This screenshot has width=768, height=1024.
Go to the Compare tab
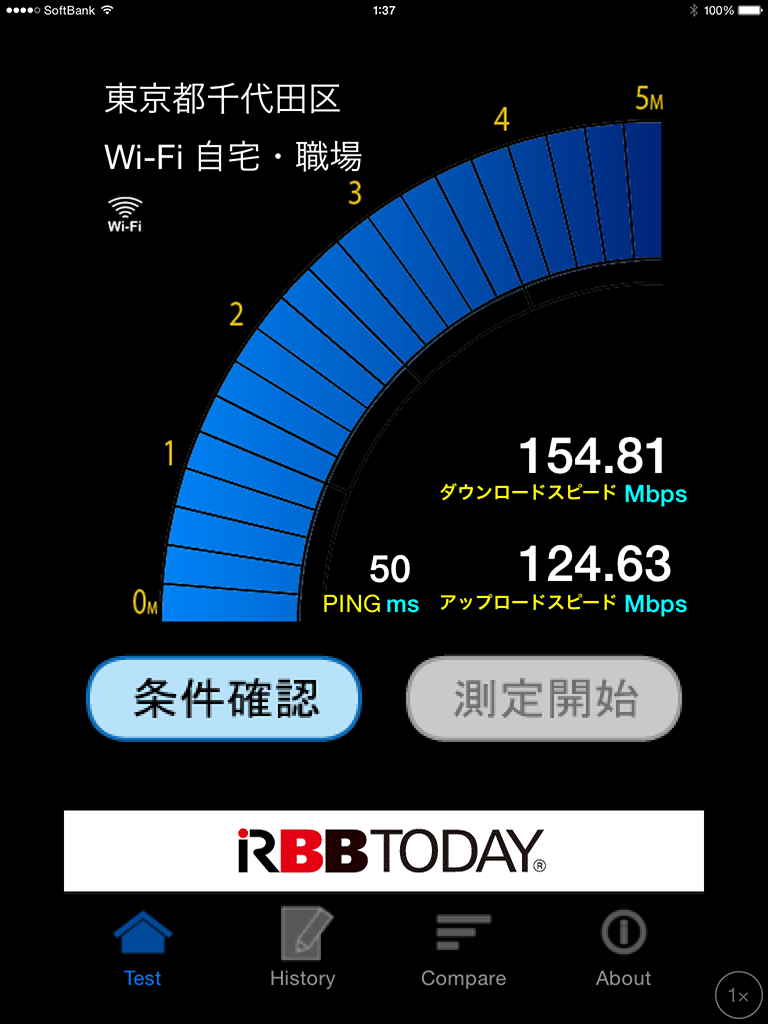coord(463,949)
